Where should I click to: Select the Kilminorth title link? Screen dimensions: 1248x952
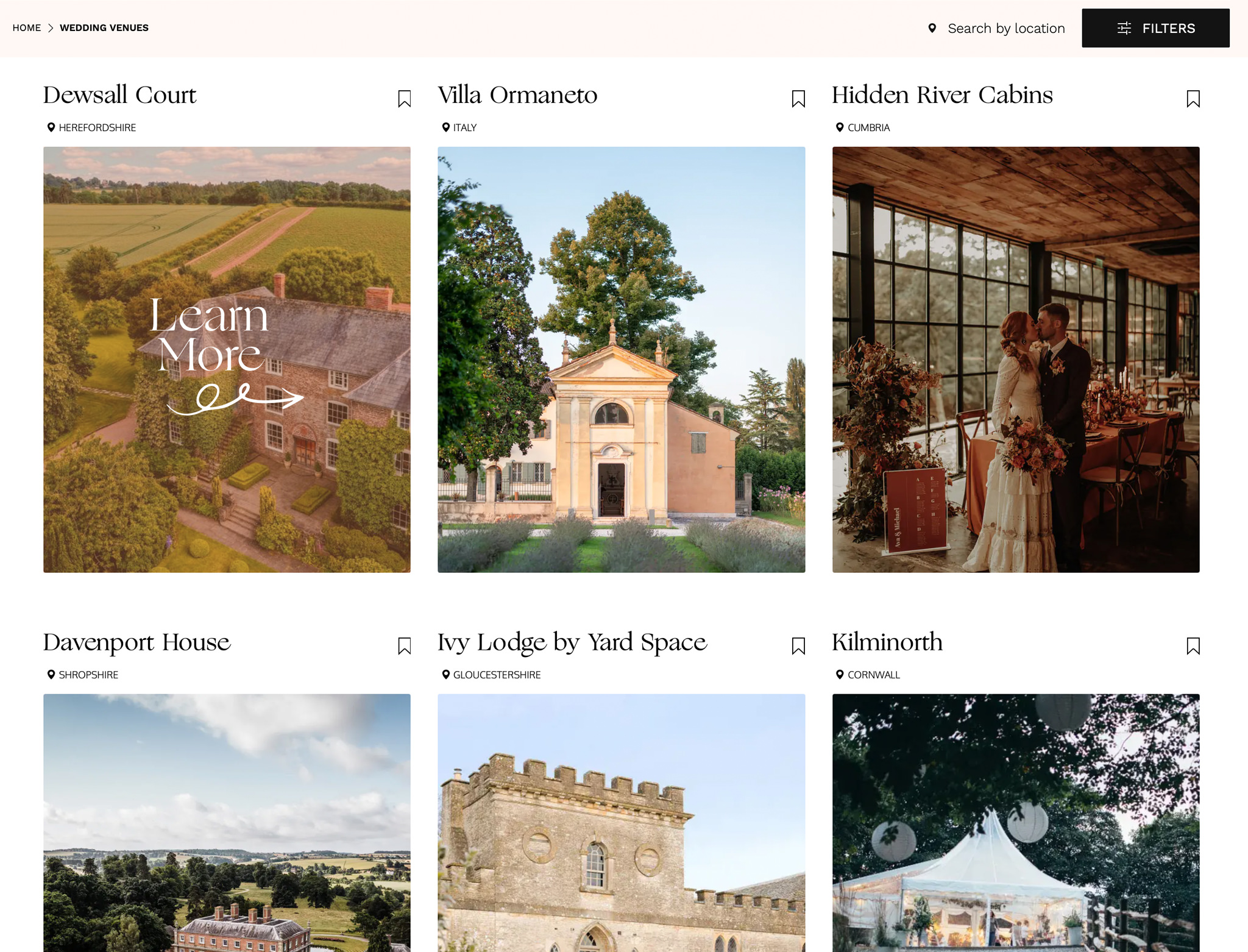(887, 643)
